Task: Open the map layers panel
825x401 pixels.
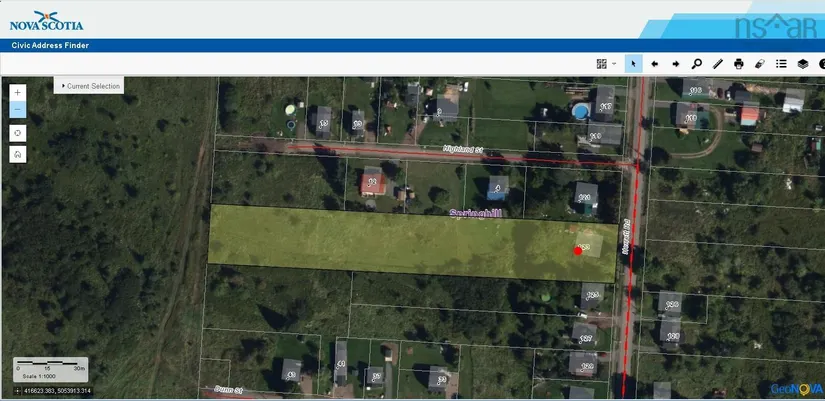Action: tap(802, 63)
